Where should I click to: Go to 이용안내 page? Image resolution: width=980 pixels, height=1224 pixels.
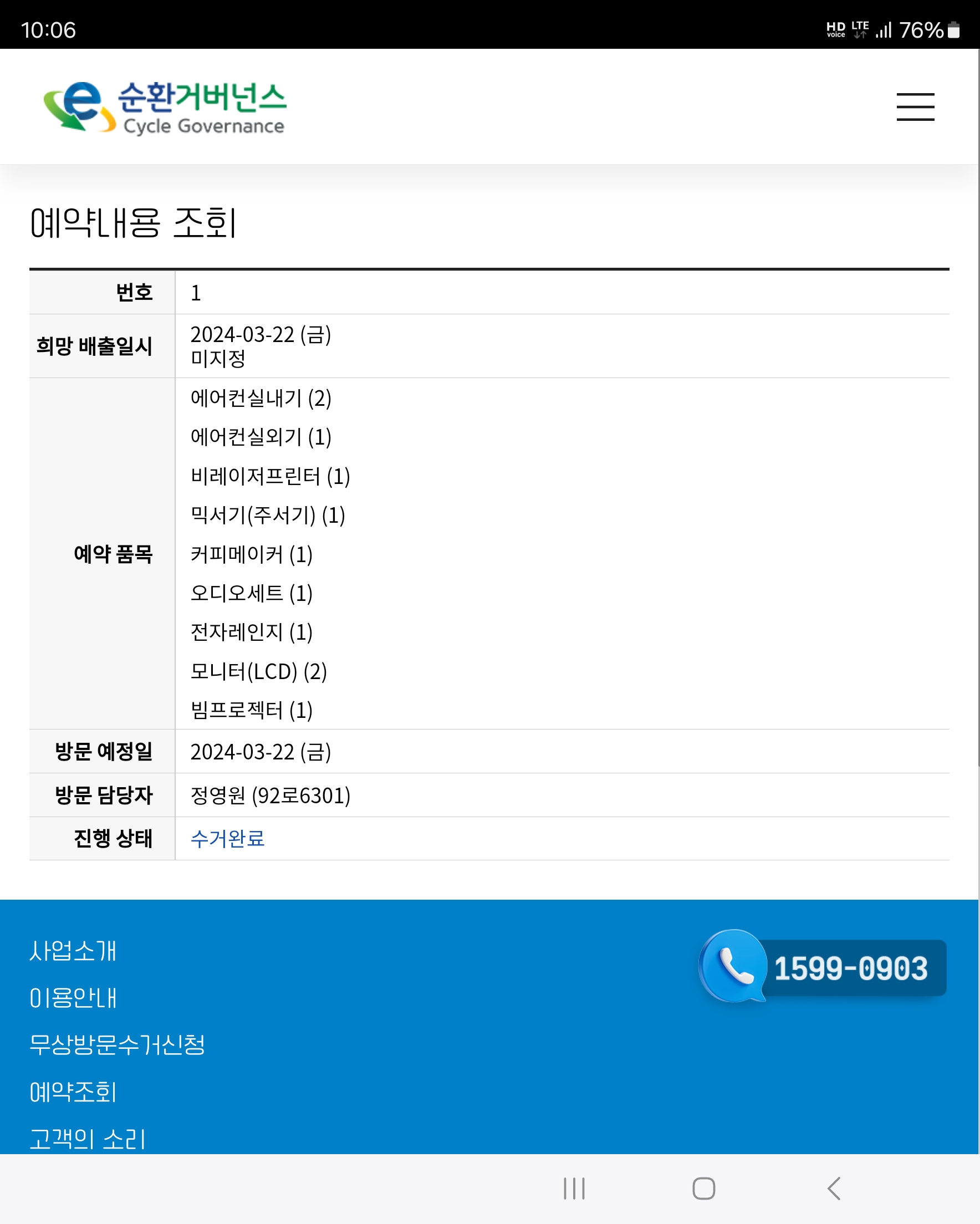(x=73, y=998)
